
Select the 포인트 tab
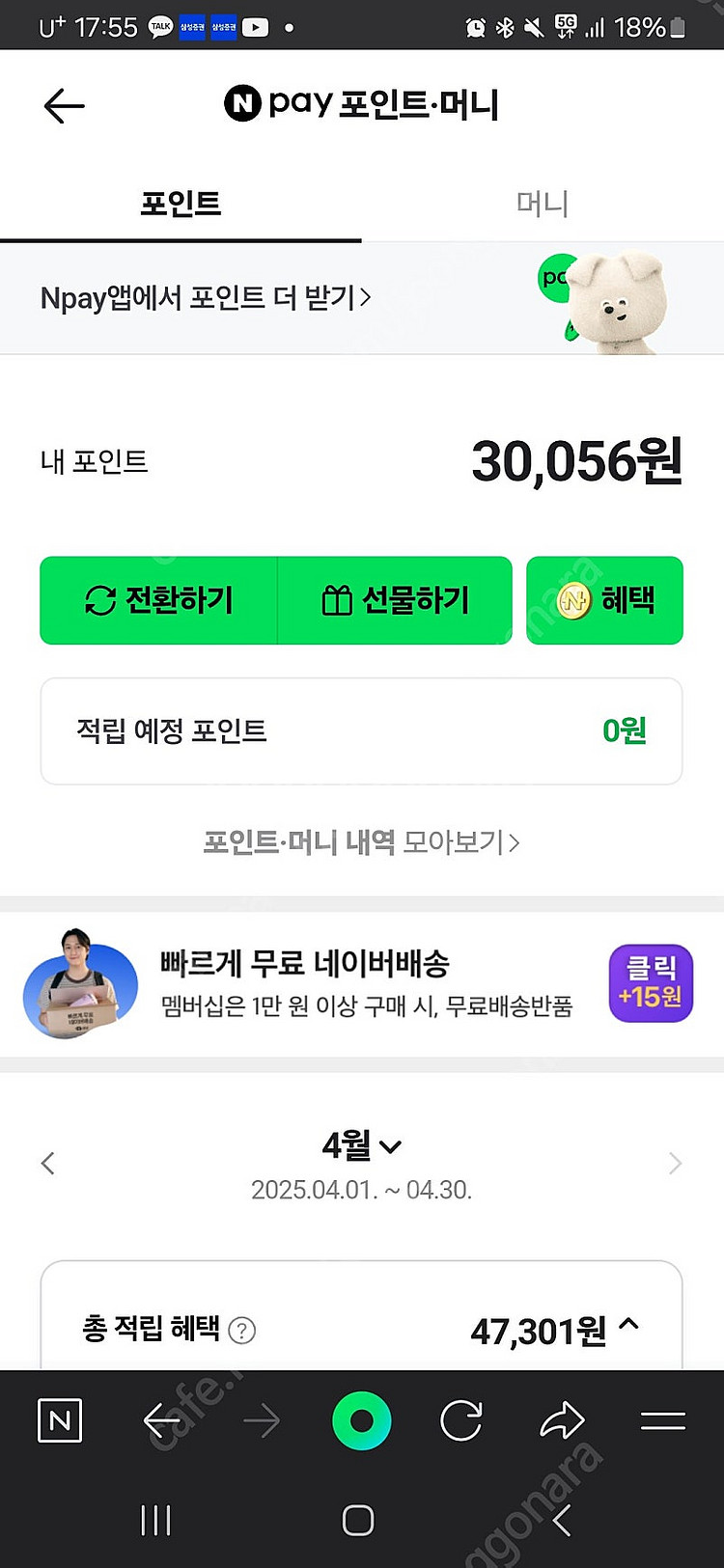click(x=181, y=204)
